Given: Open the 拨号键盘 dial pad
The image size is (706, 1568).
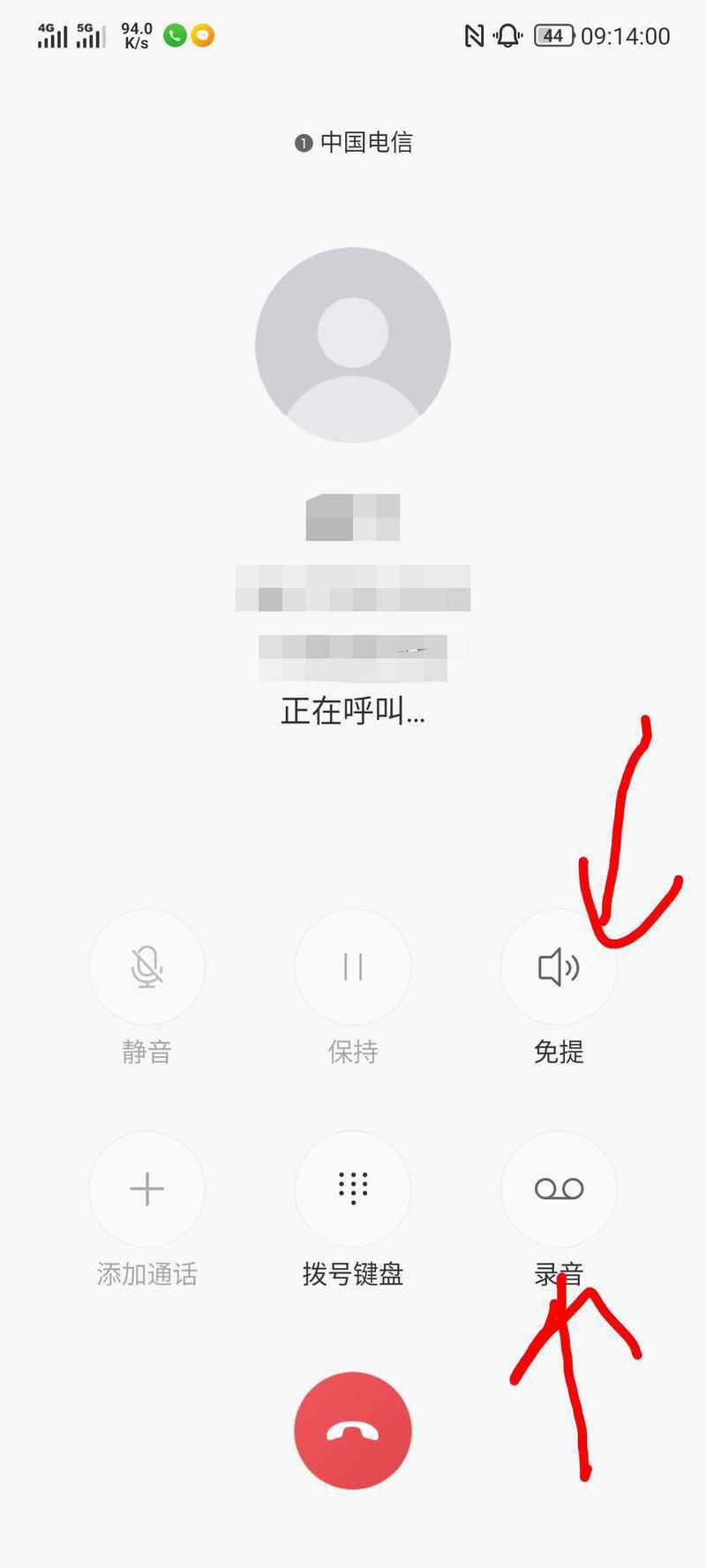Looking at the screenshot, I should (x=353, y=1189).
